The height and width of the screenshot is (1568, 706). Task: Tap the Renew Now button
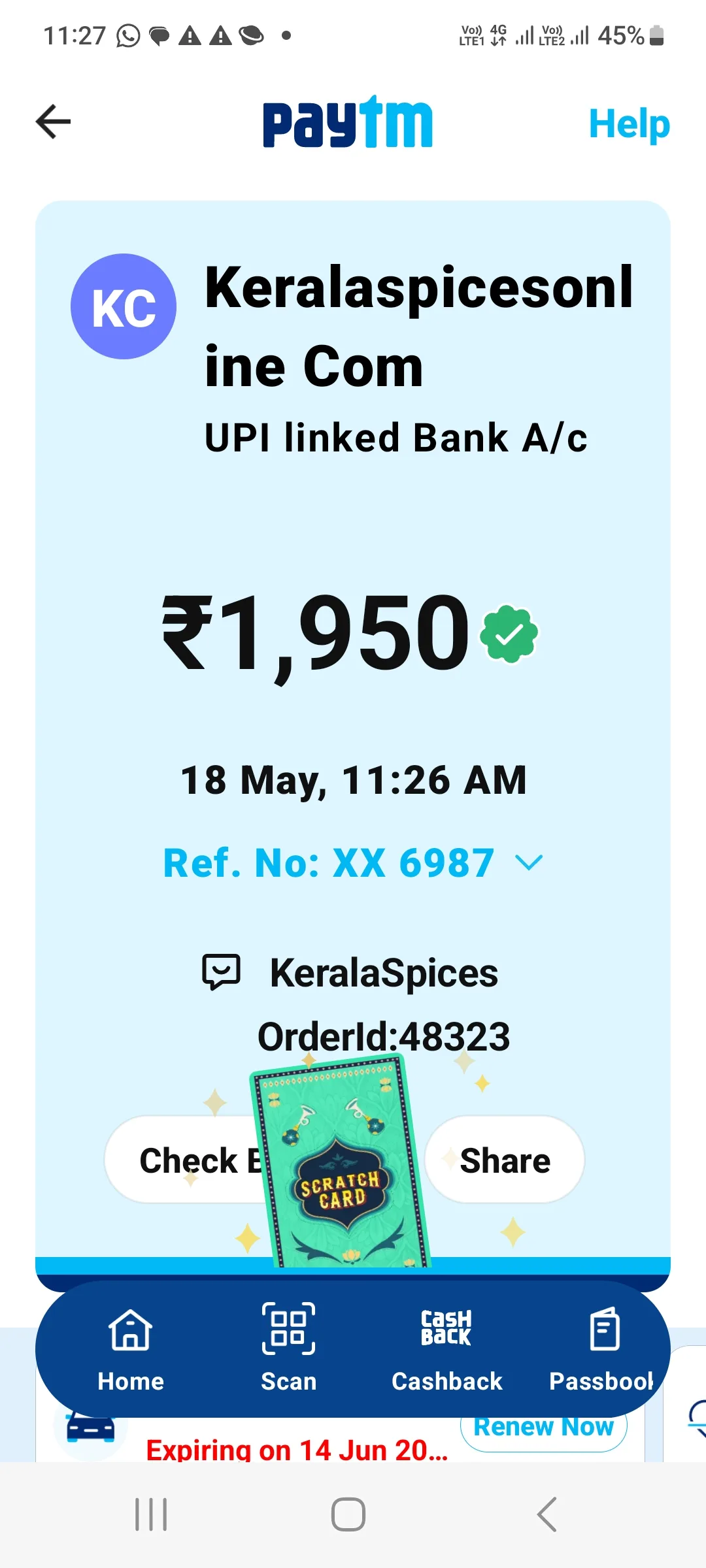544,1428
